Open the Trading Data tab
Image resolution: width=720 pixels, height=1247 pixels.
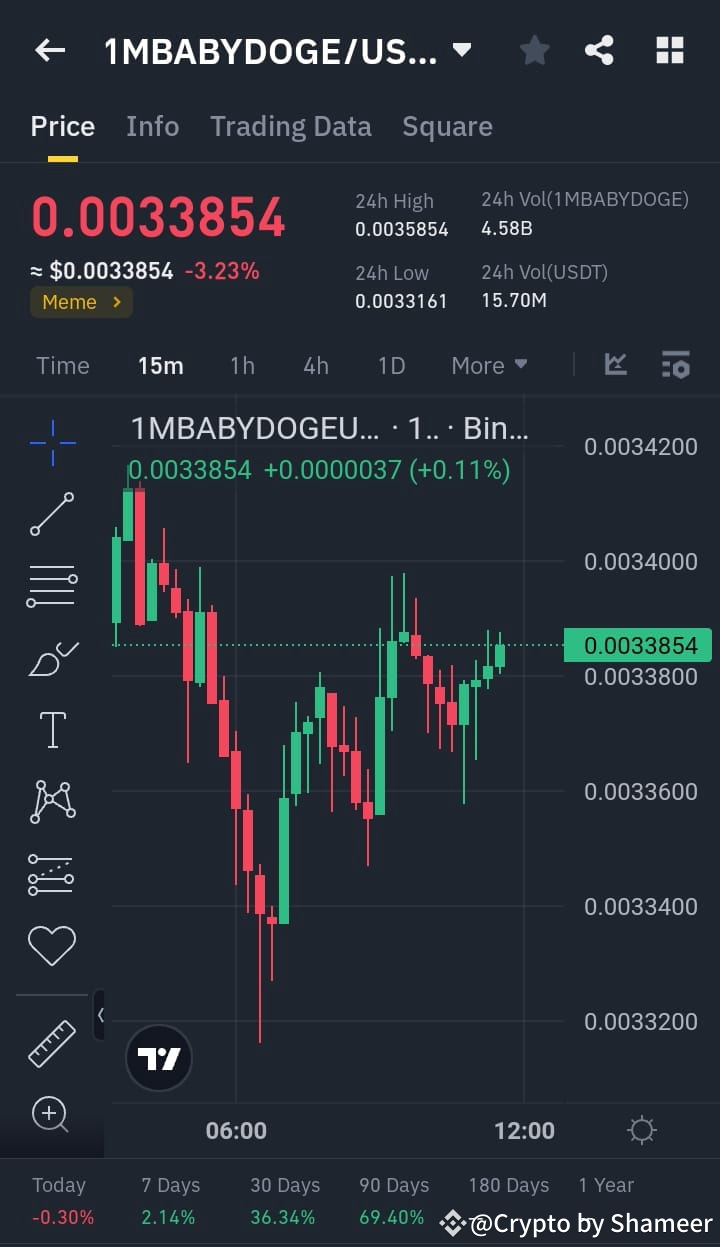pyautogui.click(x=291, y=126)
